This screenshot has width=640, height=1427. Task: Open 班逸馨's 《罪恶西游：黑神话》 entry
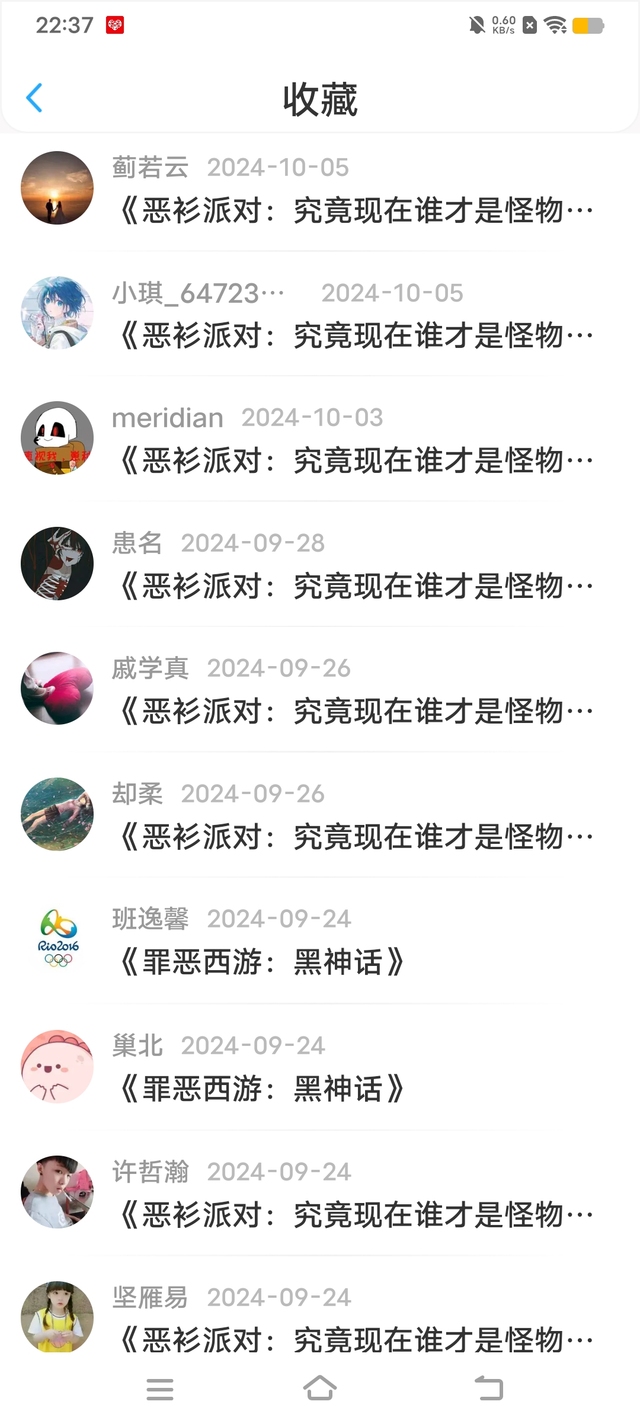(x=262, y=962)
